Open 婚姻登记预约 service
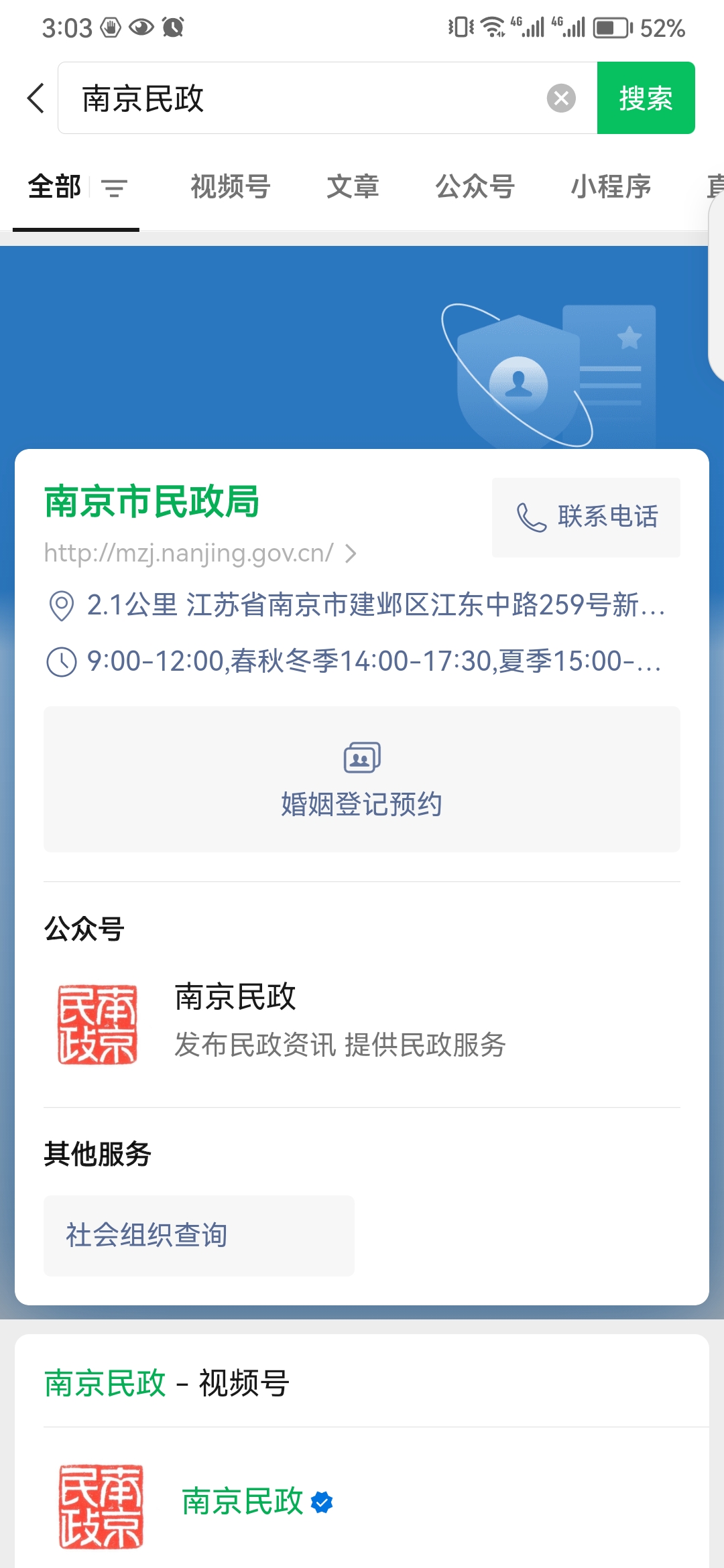This screenshot has height=1568, width=724. [x=362, y=779]
